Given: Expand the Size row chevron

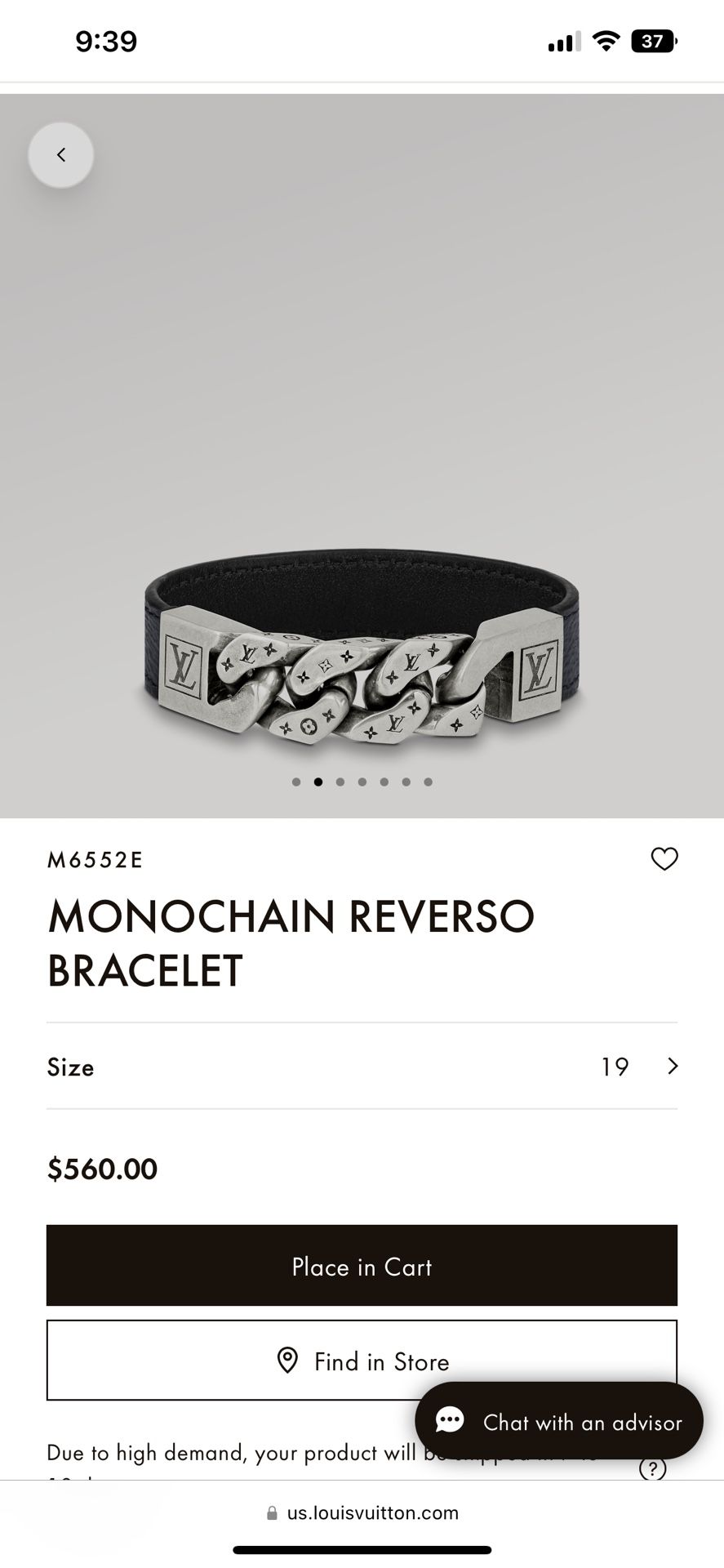Looking at the screenshot, I should (672, 1067).
